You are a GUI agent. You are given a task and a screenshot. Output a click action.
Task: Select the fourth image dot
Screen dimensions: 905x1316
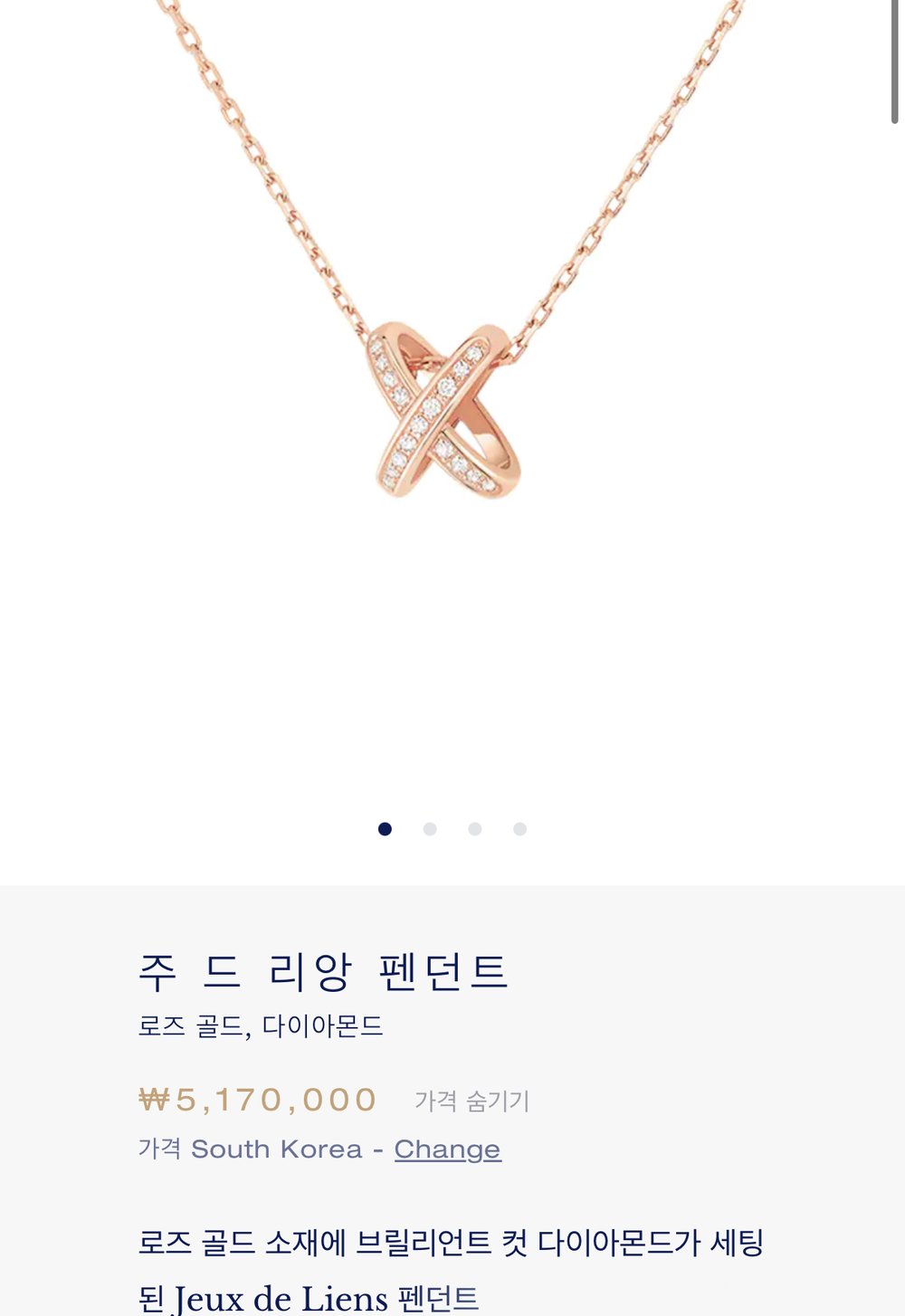(x=519, y=829)
